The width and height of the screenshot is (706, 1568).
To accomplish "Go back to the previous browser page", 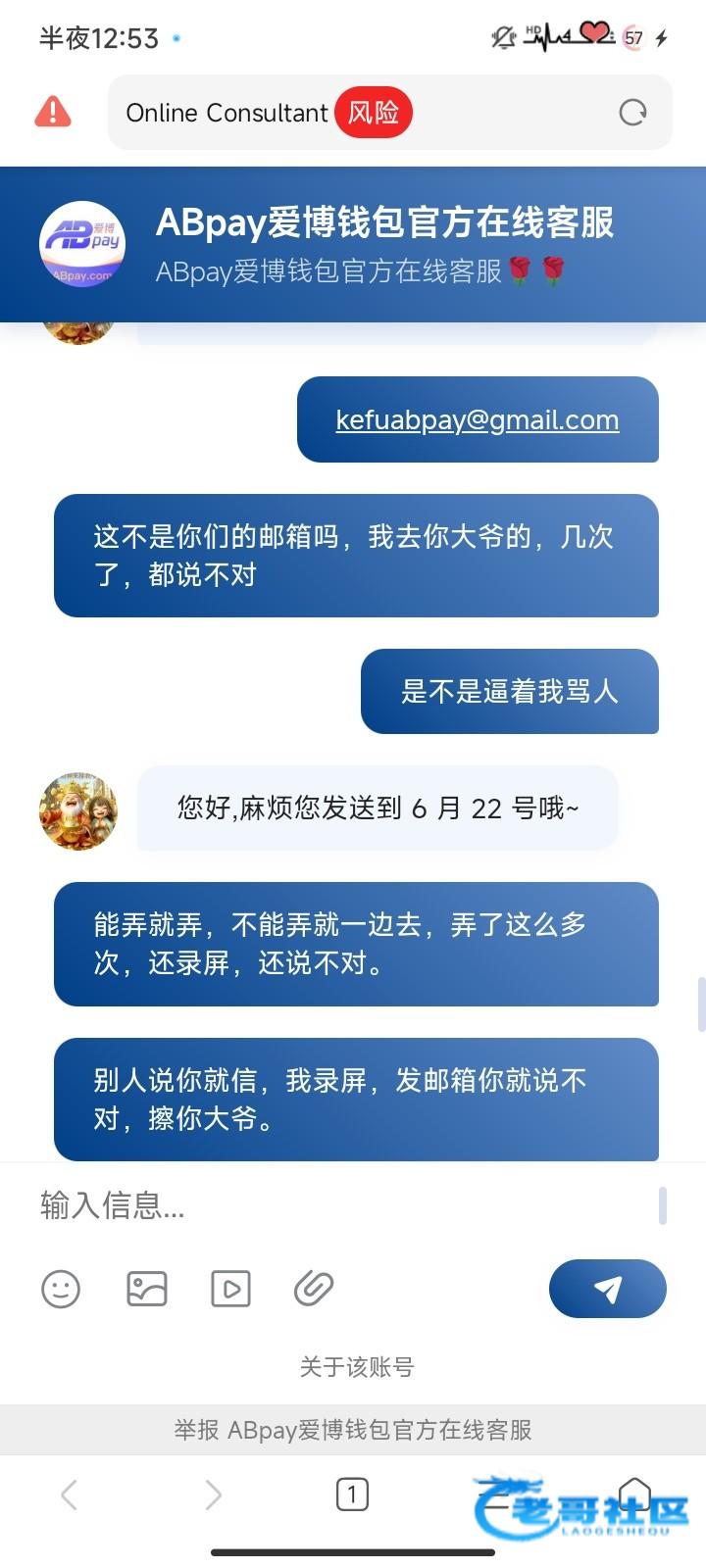I will pos(69,1494).
